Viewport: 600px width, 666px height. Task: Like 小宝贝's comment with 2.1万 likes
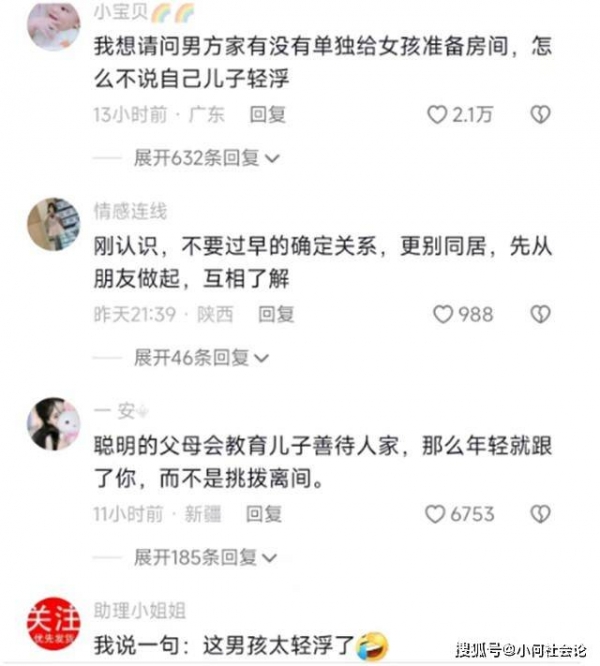437,115
